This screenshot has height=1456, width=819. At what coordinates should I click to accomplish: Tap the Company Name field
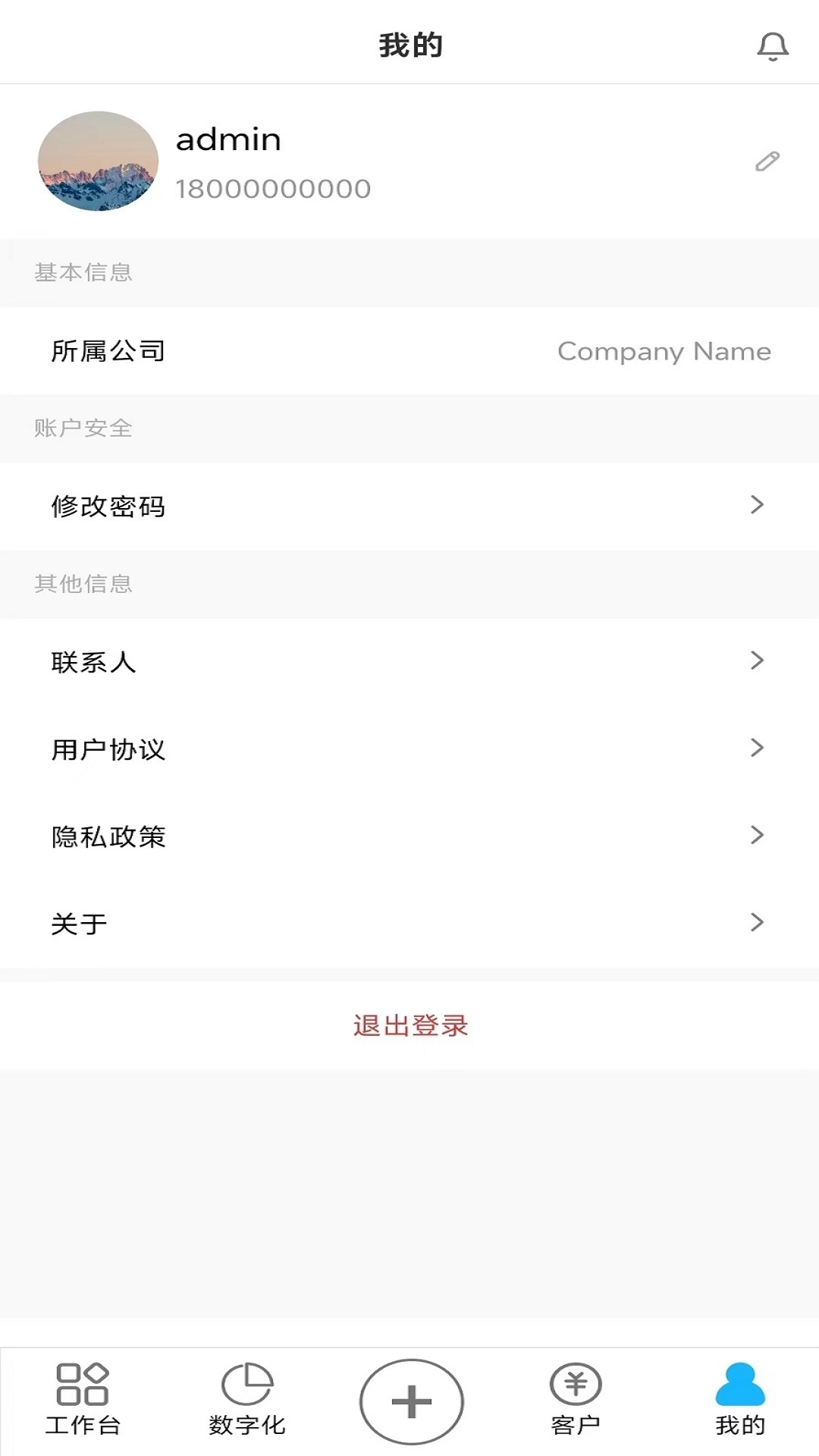pyautogui.click(x=663, y=351)
